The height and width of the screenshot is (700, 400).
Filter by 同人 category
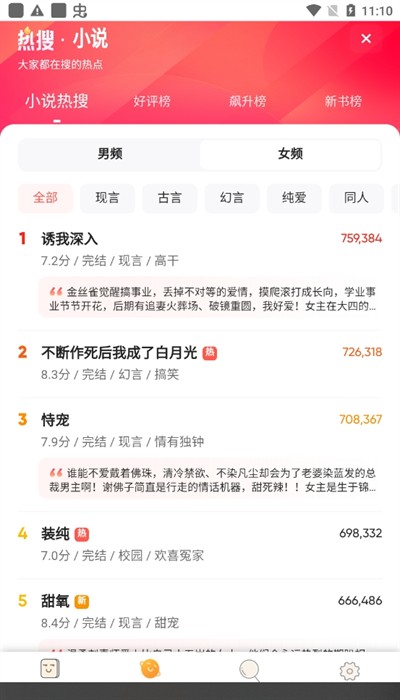(x=357, y=198)
